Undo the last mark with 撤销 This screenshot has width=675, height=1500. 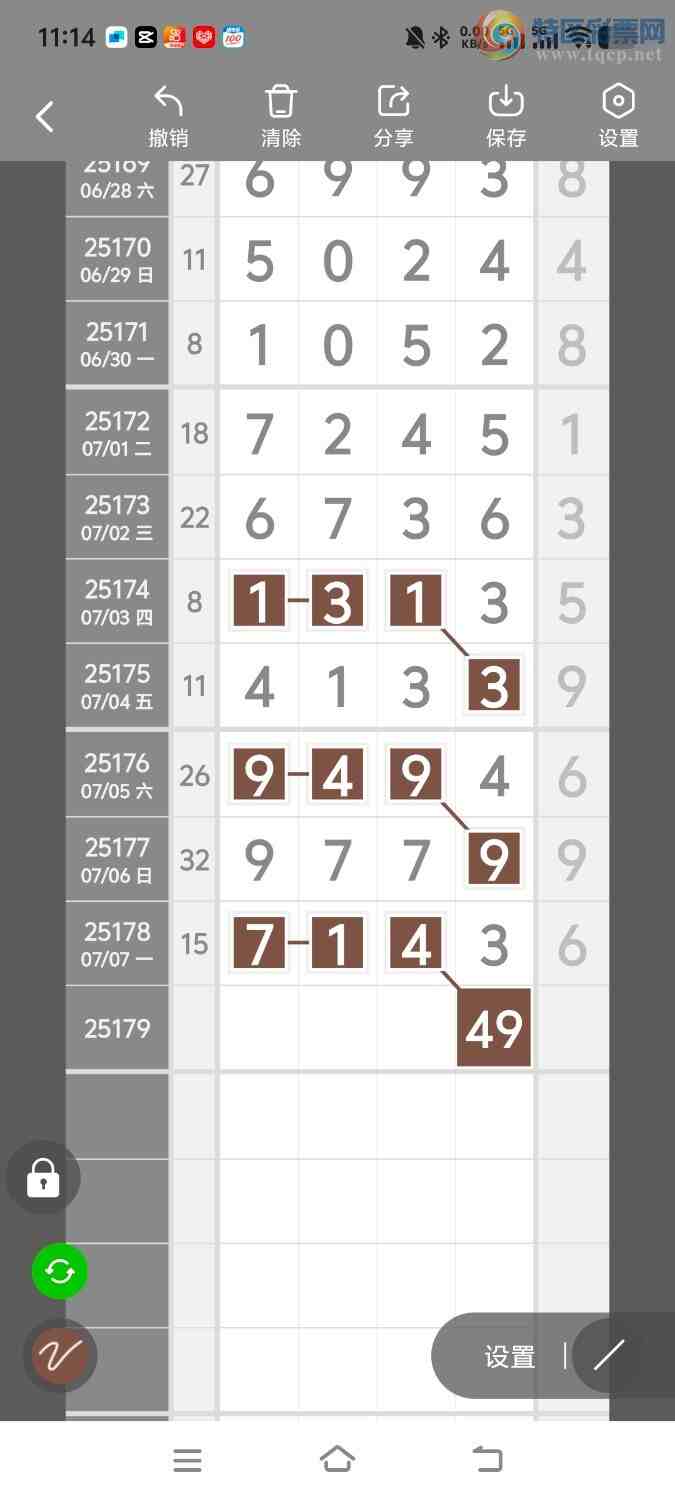(x=168, y=117)
